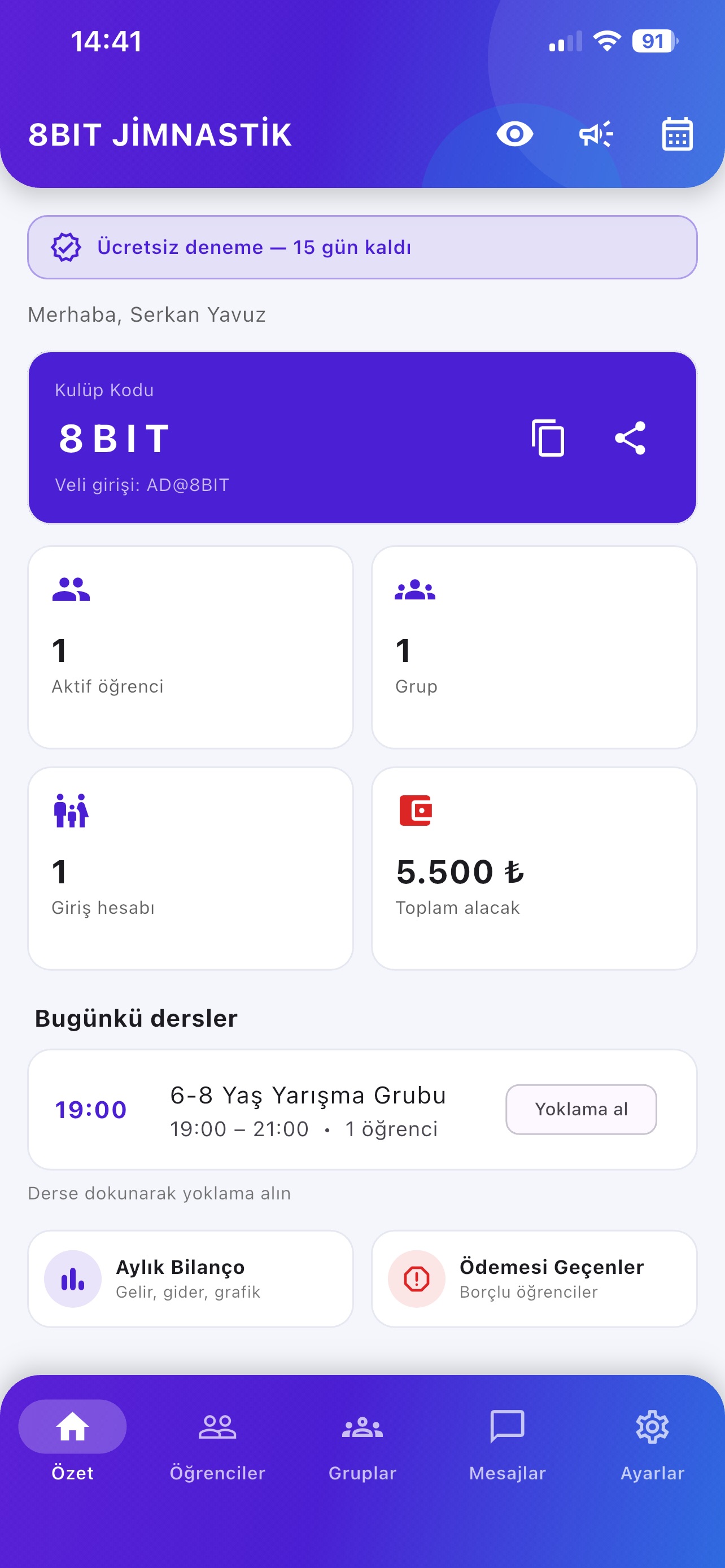Open Ödemesi Geçenler list
This screenshot has width=725, height=1568.
click(534, 1278)
